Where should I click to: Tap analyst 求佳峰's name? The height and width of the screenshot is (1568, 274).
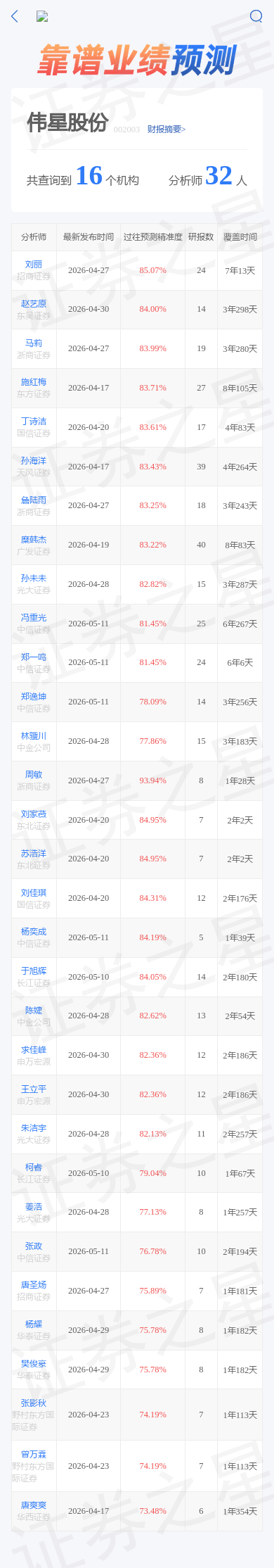point(34,1049)
